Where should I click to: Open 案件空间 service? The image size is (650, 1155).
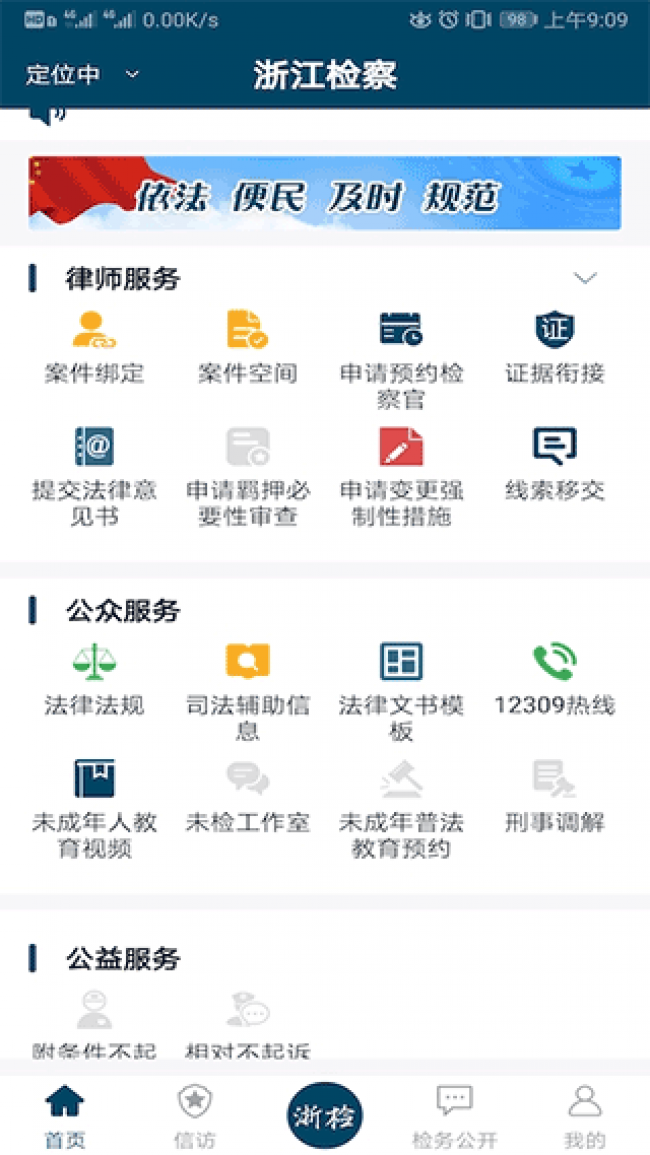[x=247, y=347]
